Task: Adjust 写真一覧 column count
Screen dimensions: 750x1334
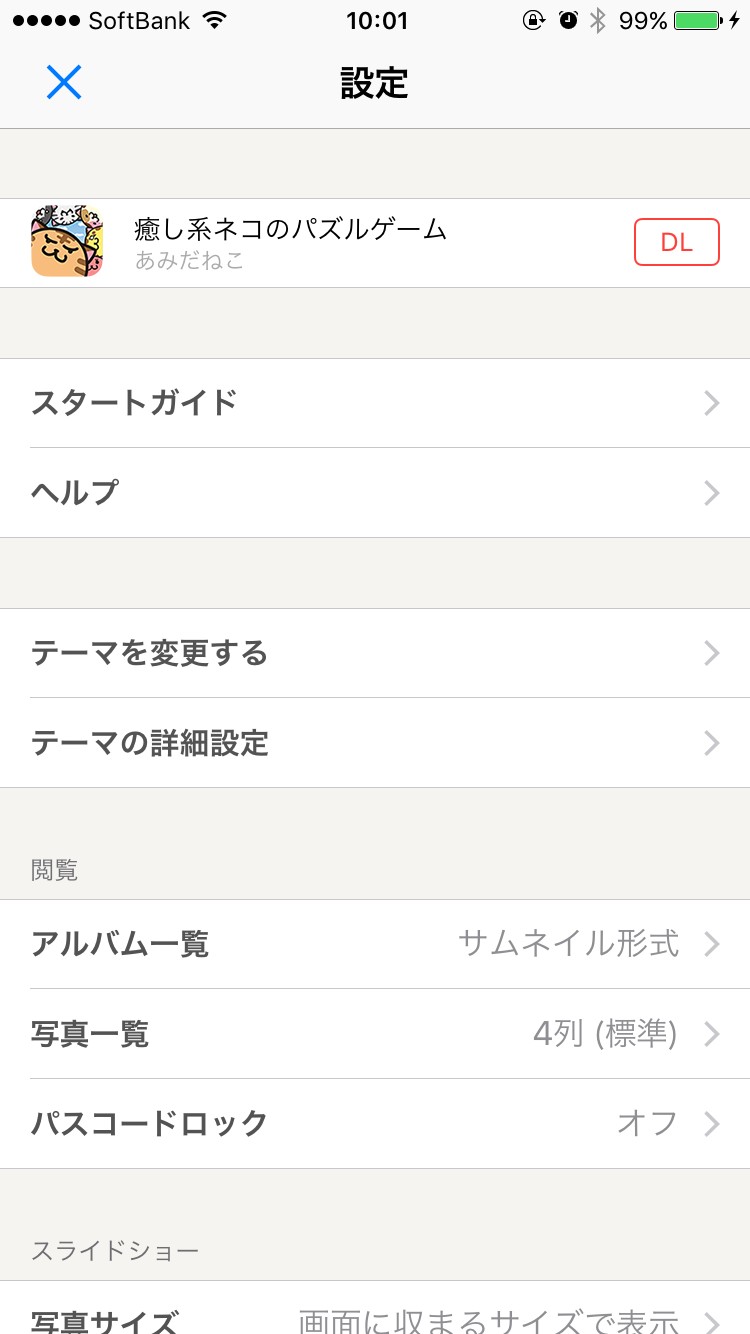Action: 375,1034
